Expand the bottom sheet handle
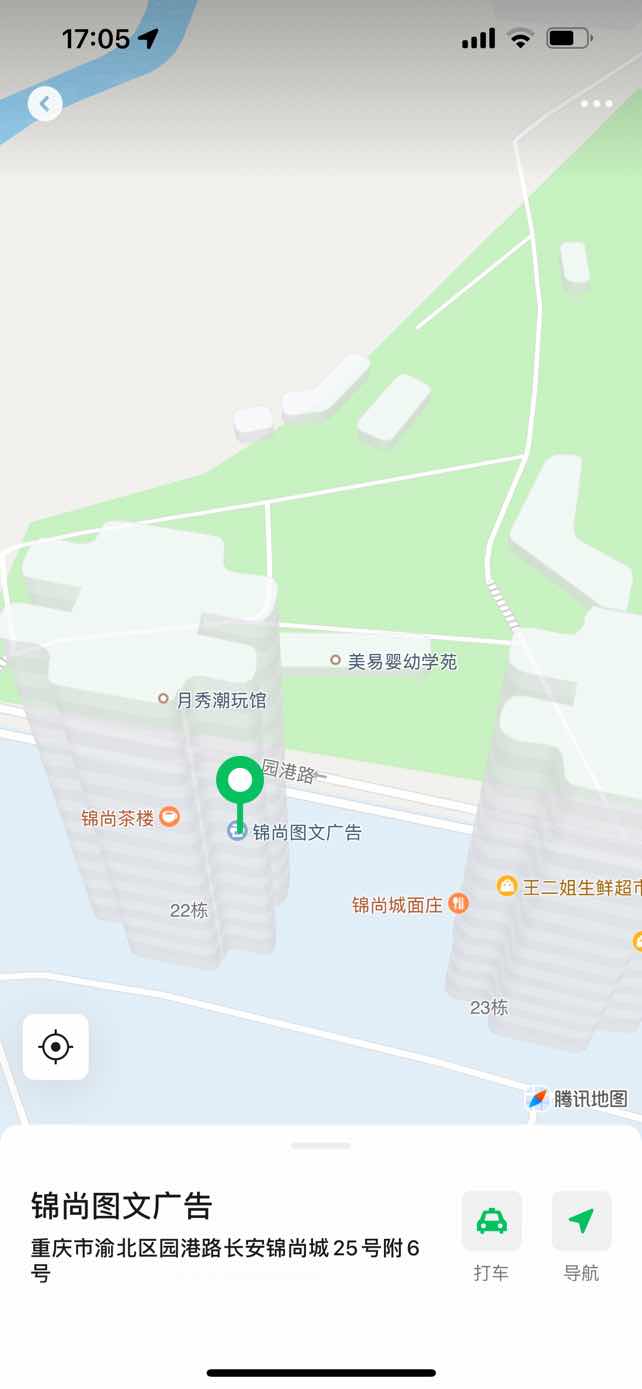Screen dimensions: 642x1389 pos(321,1145)
